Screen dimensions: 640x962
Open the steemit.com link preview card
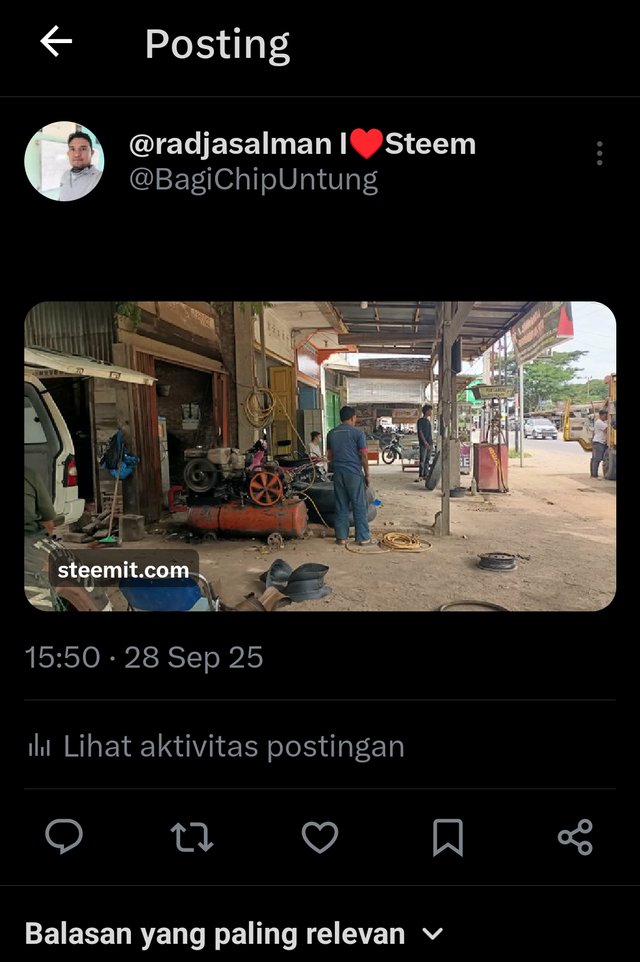pos(320,456)
